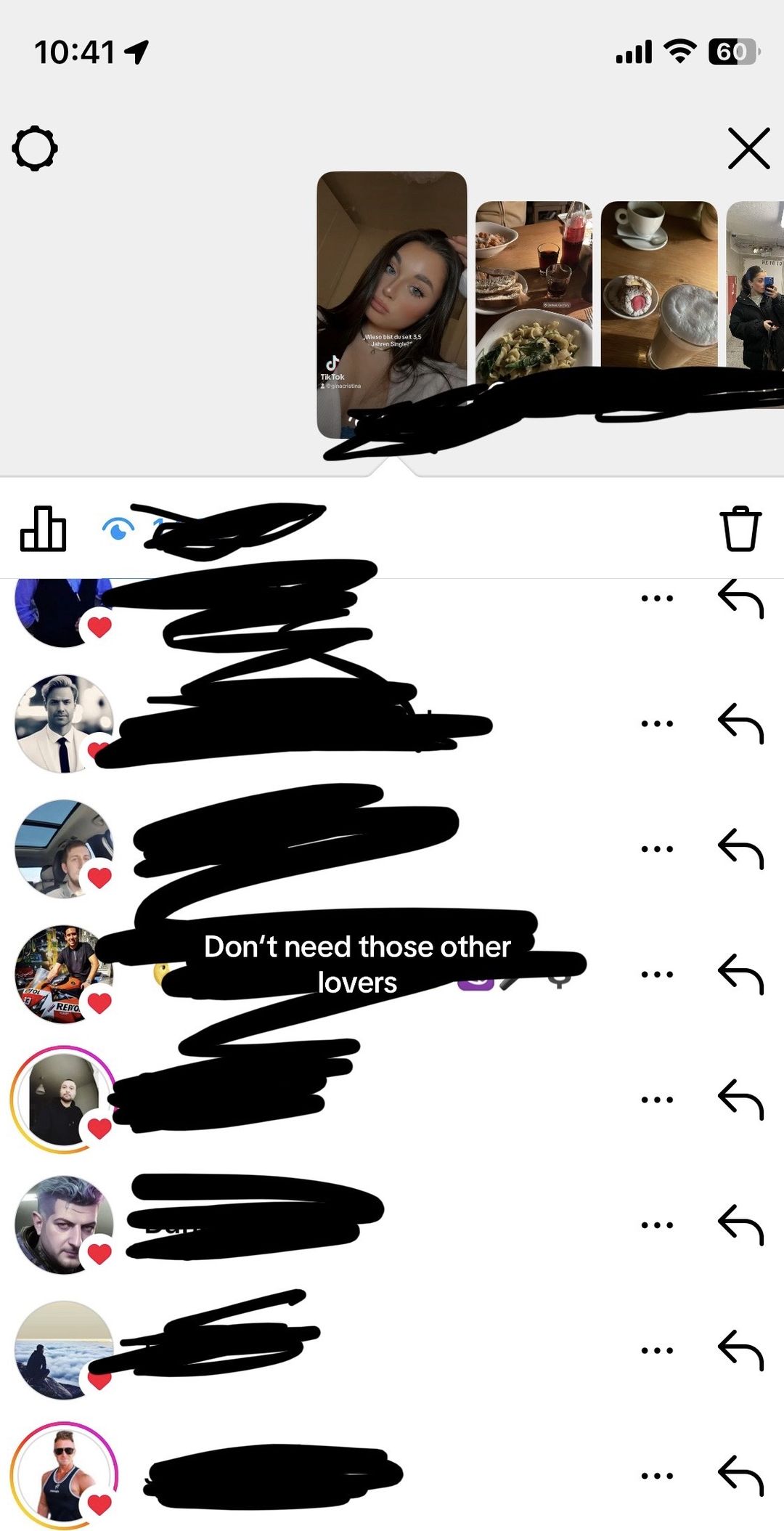Reply to viewer in tank top
This screenshot has width=784, height=1531.
(x=741, y=1476)
